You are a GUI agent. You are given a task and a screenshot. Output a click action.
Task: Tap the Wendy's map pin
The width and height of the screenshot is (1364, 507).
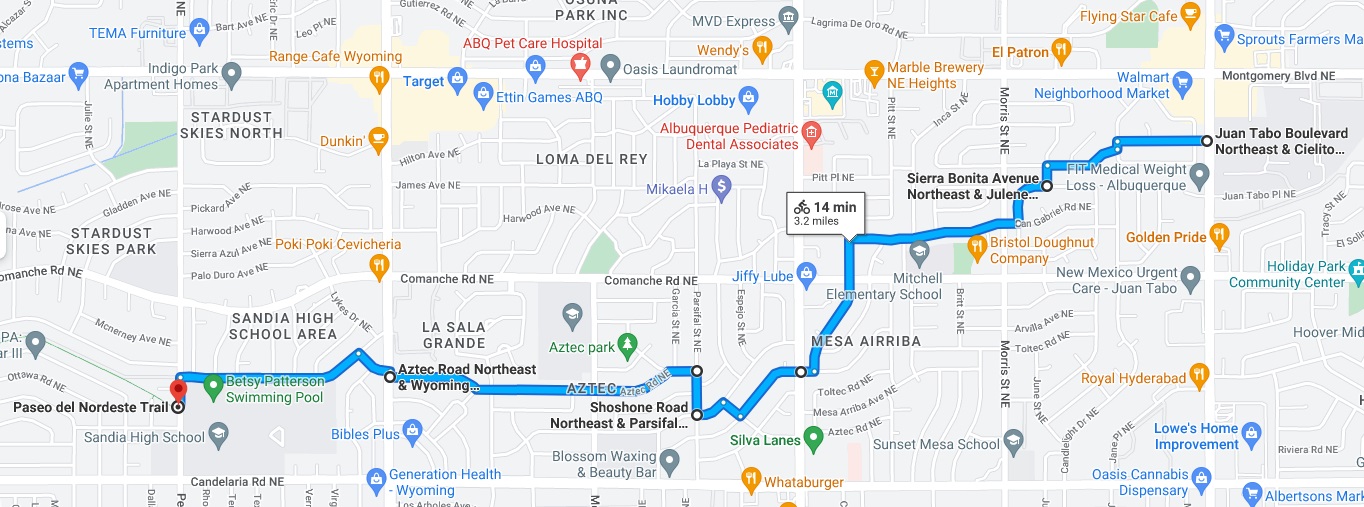(x=762, y=47)
